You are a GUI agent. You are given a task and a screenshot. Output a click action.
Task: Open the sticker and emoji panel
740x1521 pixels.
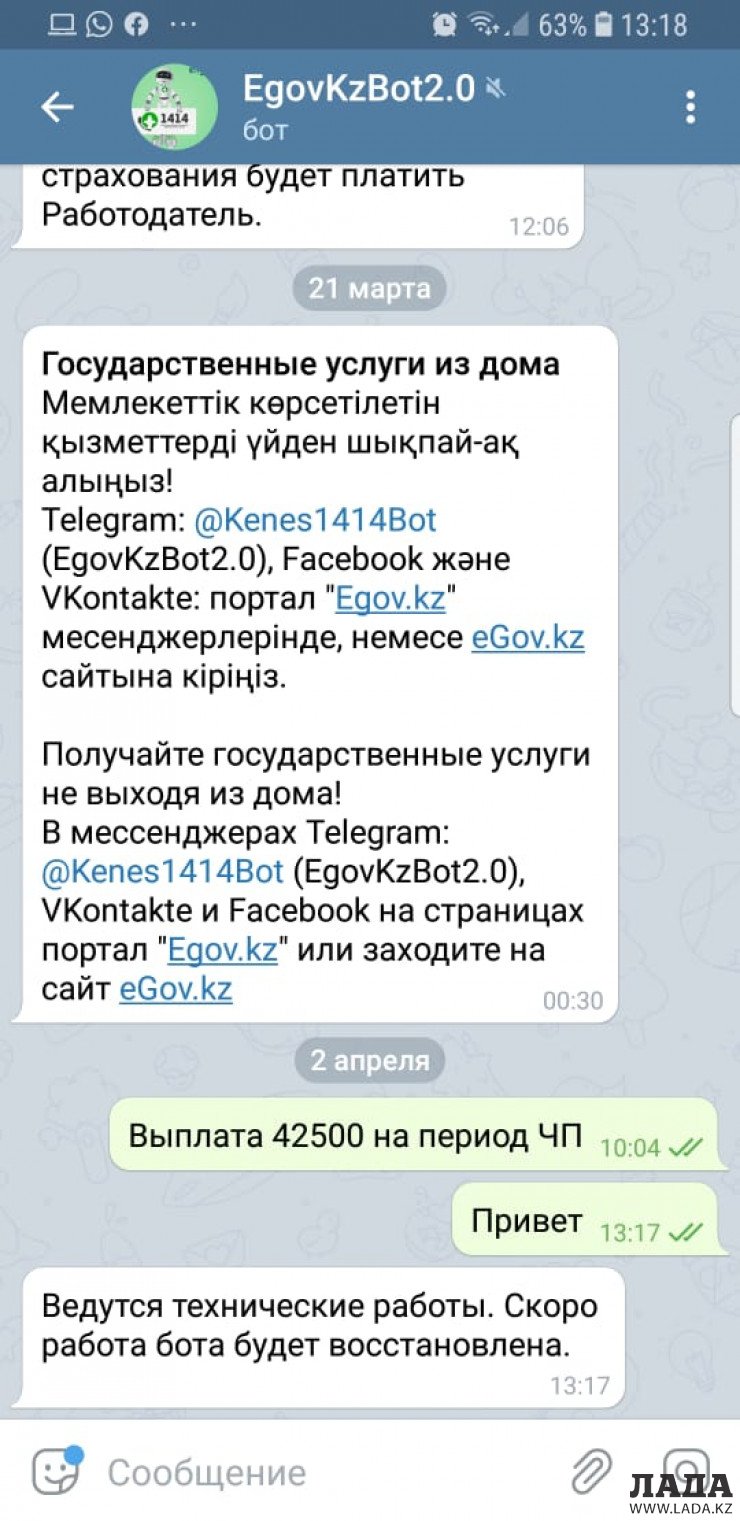[55, 1471]
